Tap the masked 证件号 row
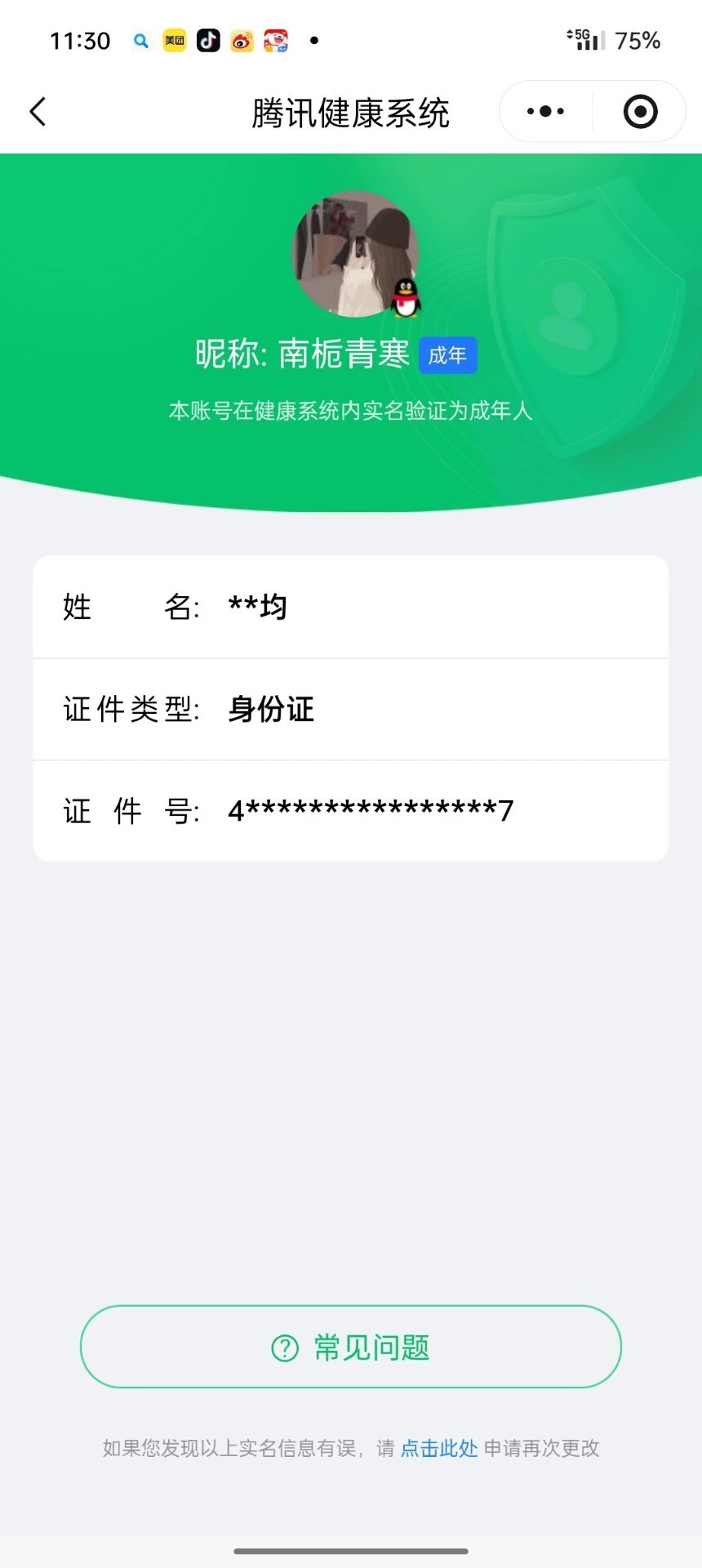The width and height of the screenshot is (702, 1568). coord(351,811)
